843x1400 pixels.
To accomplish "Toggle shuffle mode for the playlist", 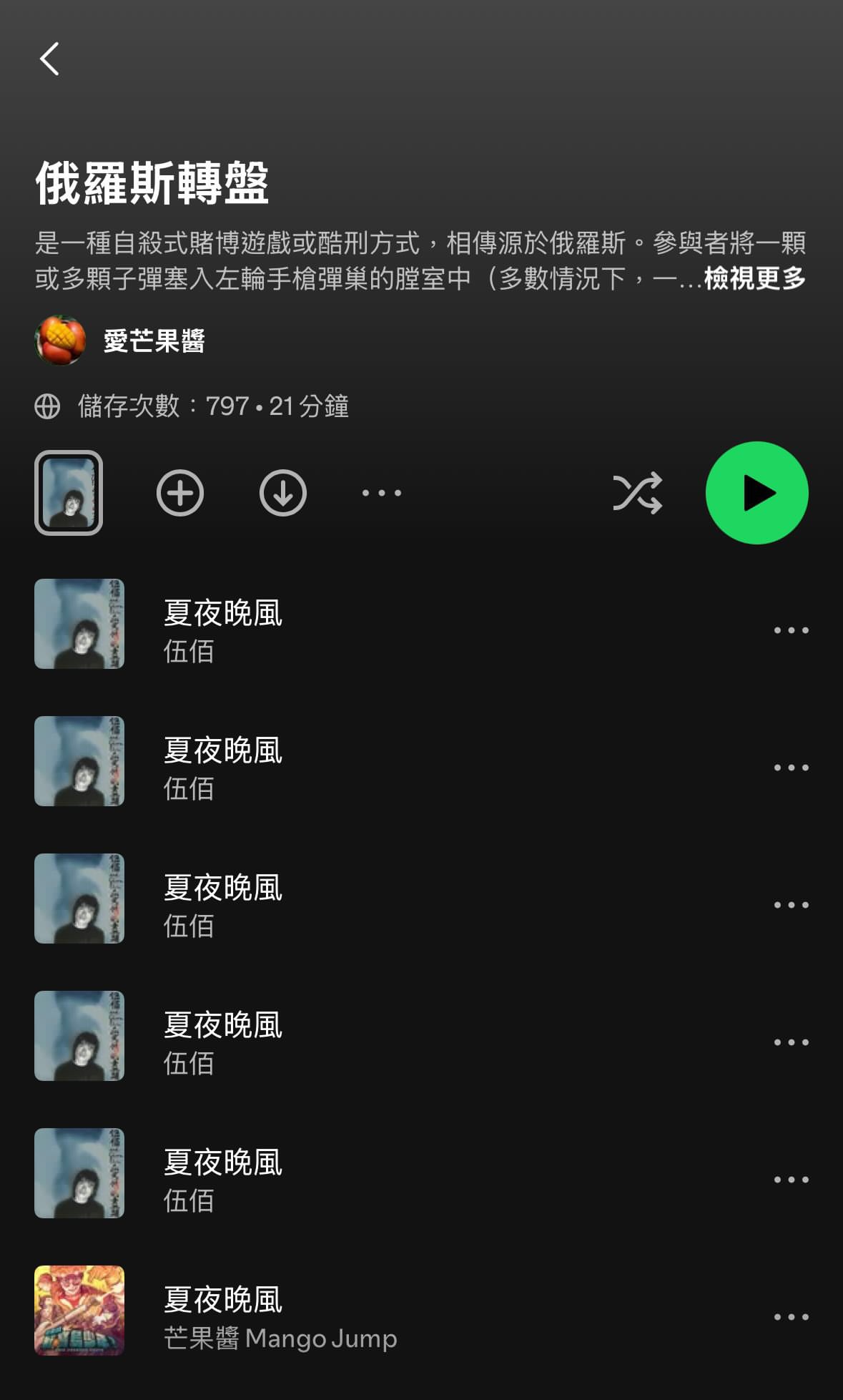I will coord(637,493).
